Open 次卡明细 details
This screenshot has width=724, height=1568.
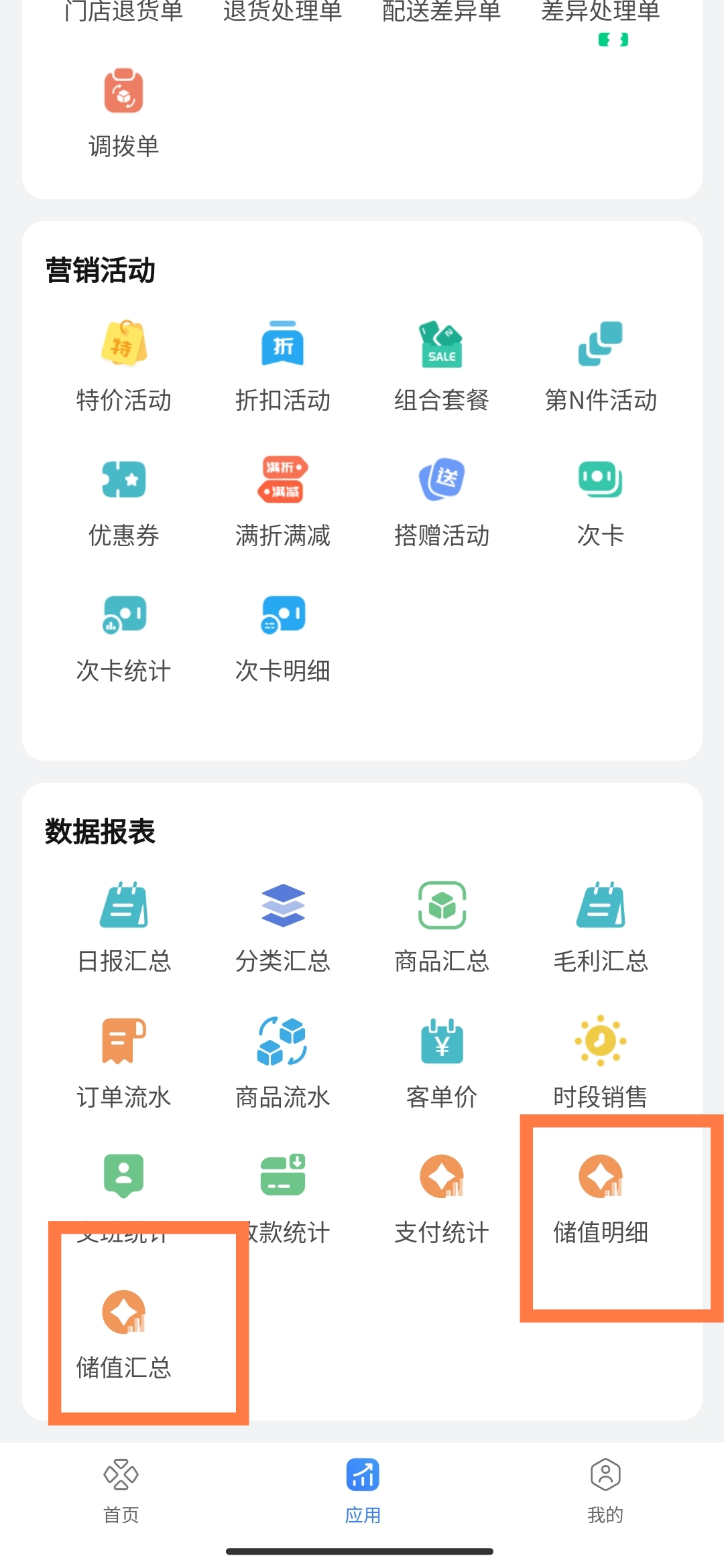(x=282, y=637)
